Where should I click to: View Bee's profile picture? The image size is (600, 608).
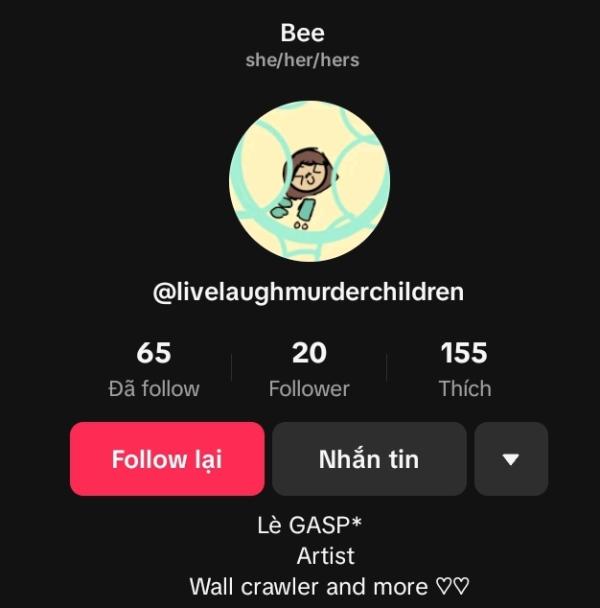coord(310,181)
